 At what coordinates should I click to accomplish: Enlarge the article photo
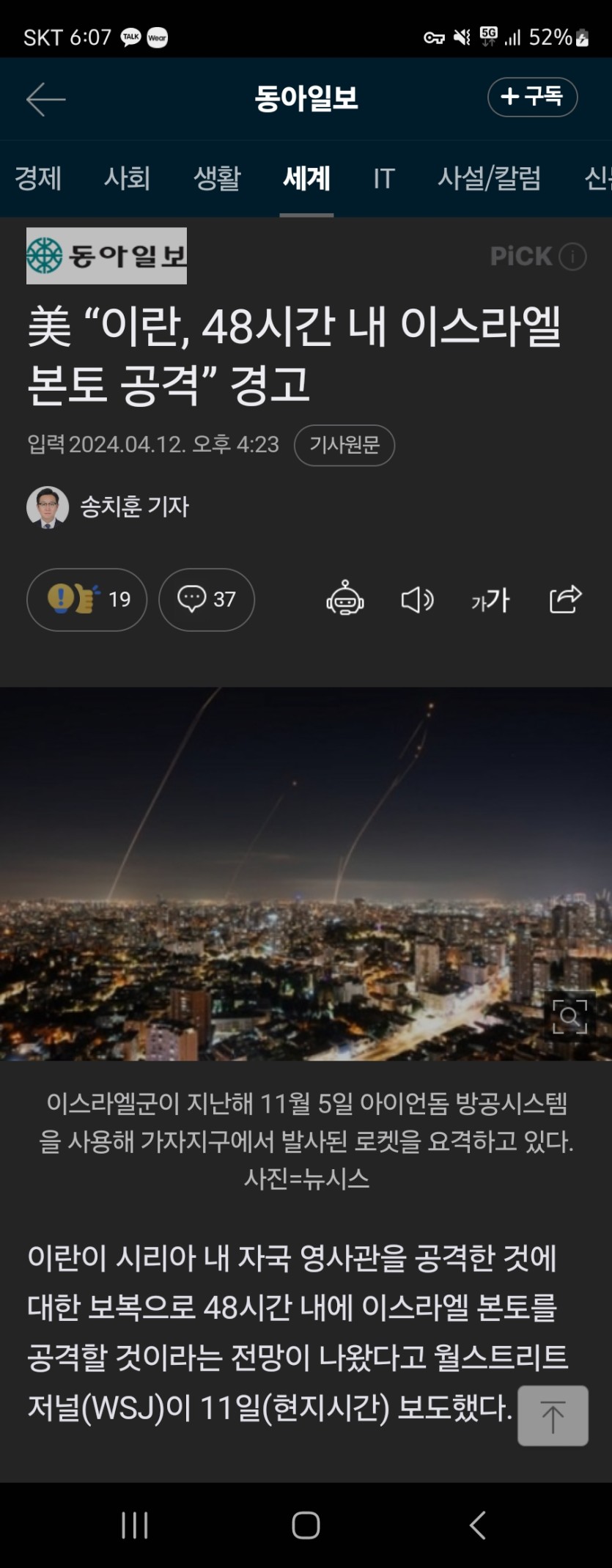tap(569, 1016)
